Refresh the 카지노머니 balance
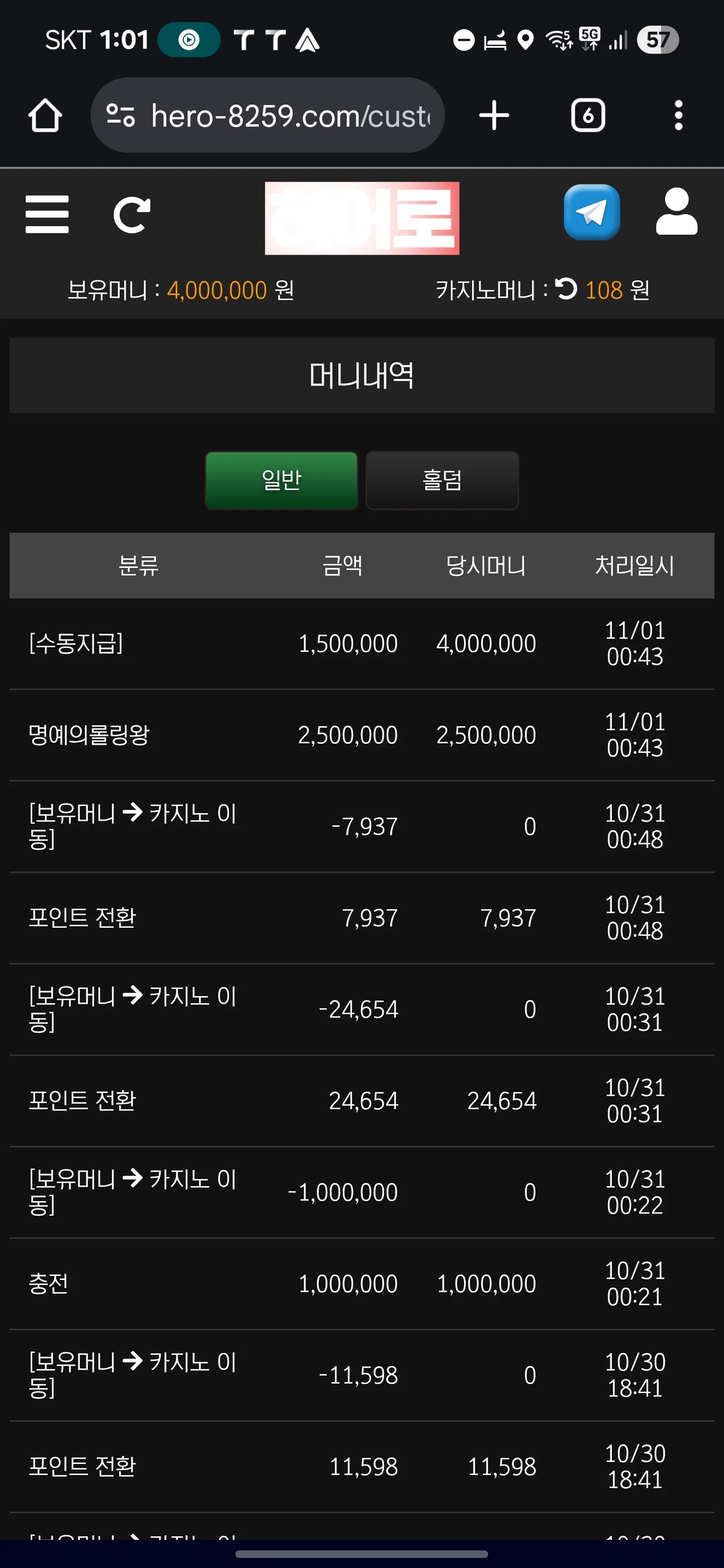 point(566,288)
